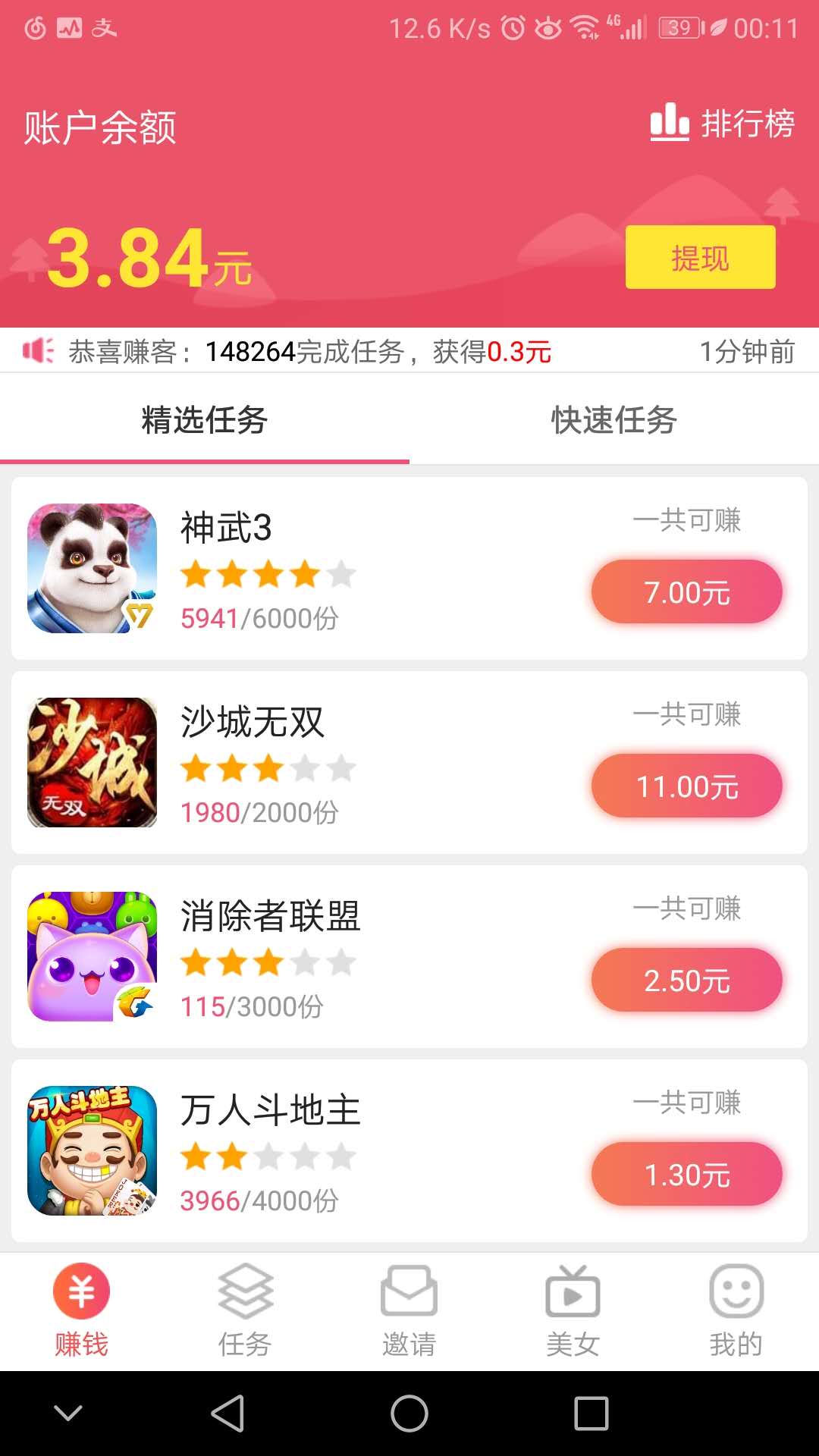Claim the 11.00元 reward for 沙城无双
819x1456 pixels.
686,786
